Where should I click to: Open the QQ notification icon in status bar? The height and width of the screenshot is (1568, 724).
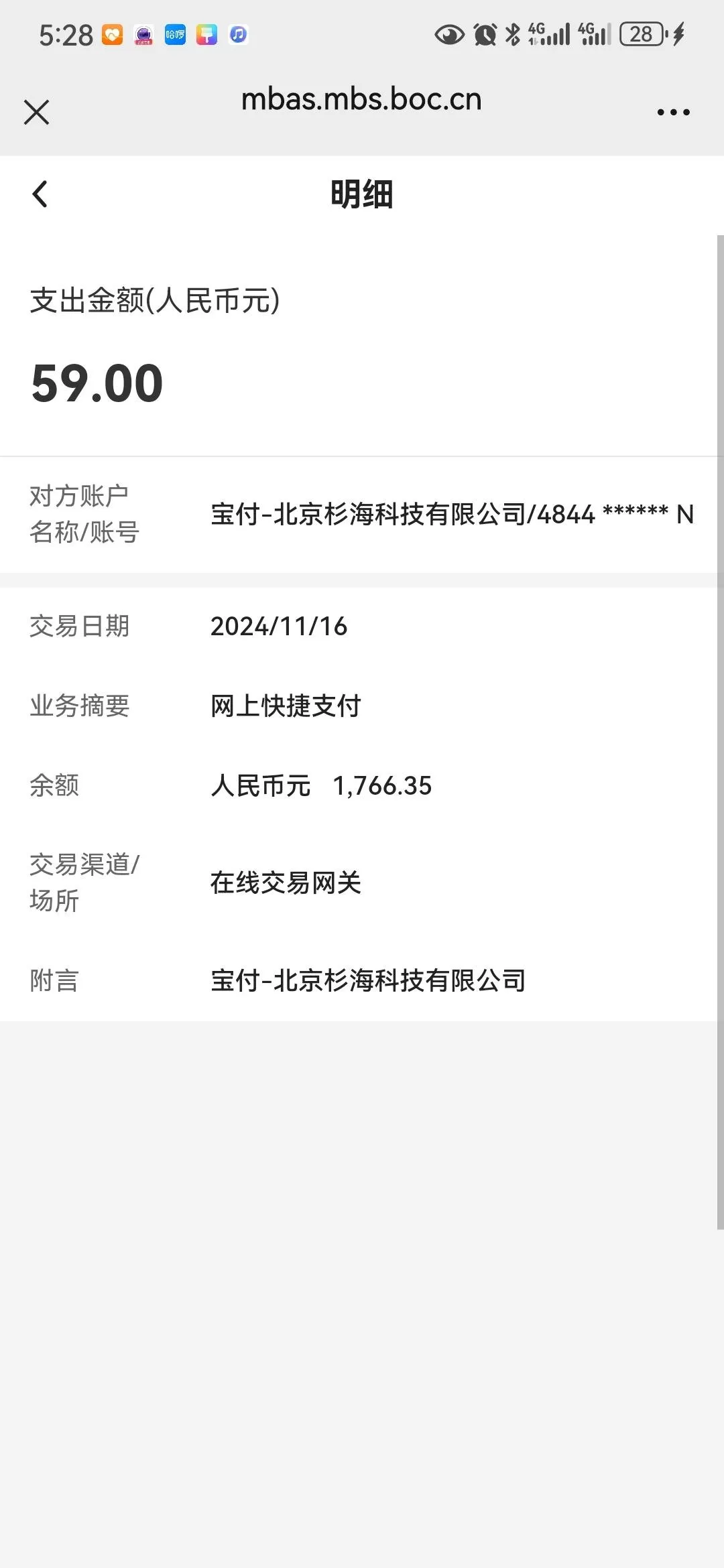coord(143,34)
